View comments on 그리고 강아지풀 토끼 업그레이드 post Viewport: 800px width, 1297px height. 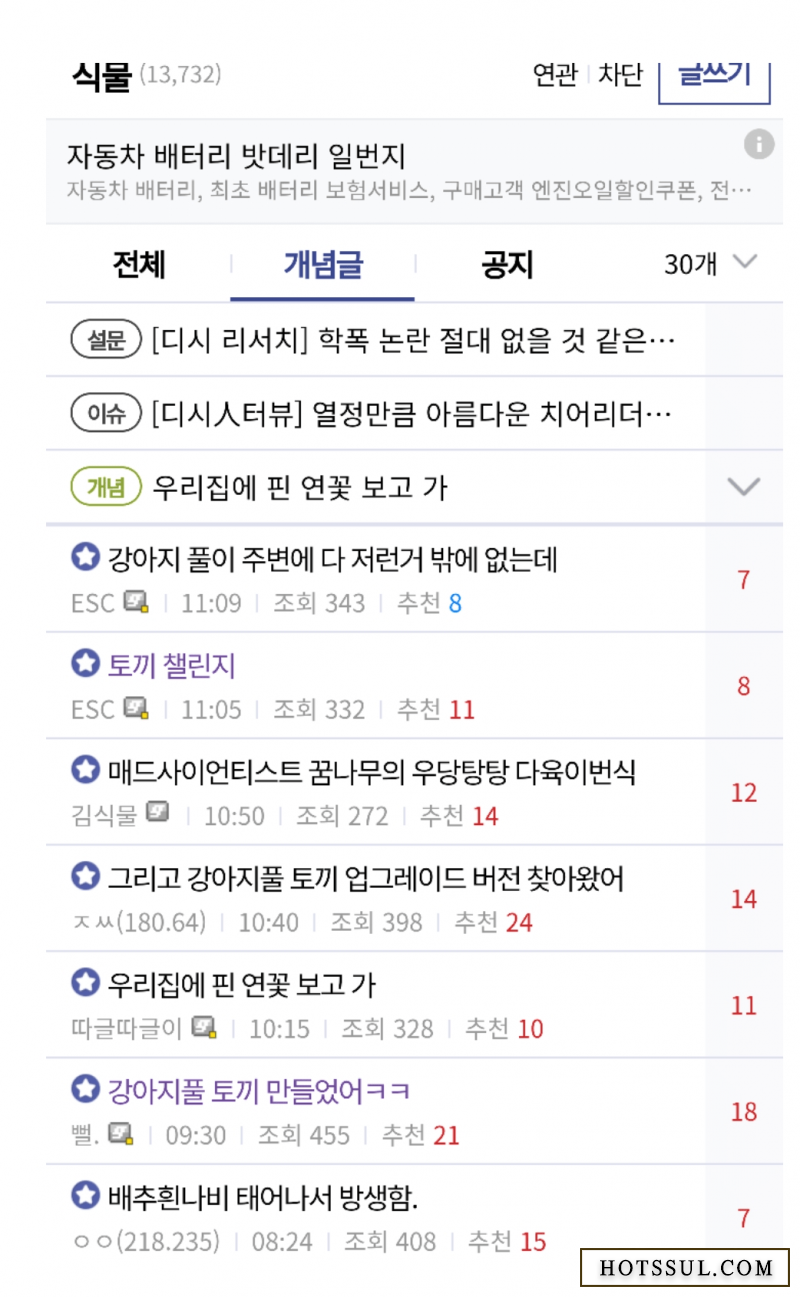(x=743, y=899)
